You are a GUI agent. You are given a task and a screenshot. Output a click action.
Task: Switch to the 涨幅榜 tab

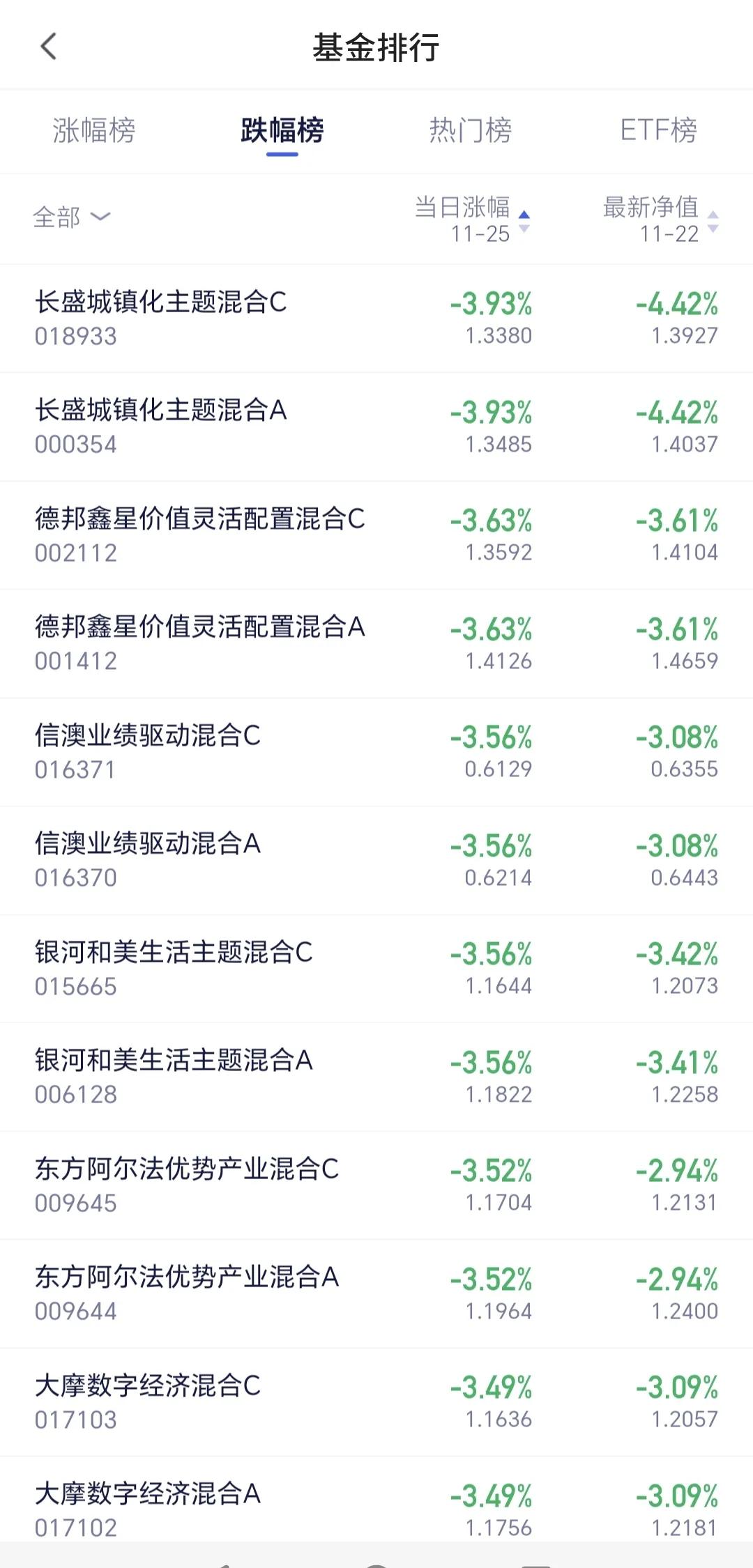click(x=94, y=130)
